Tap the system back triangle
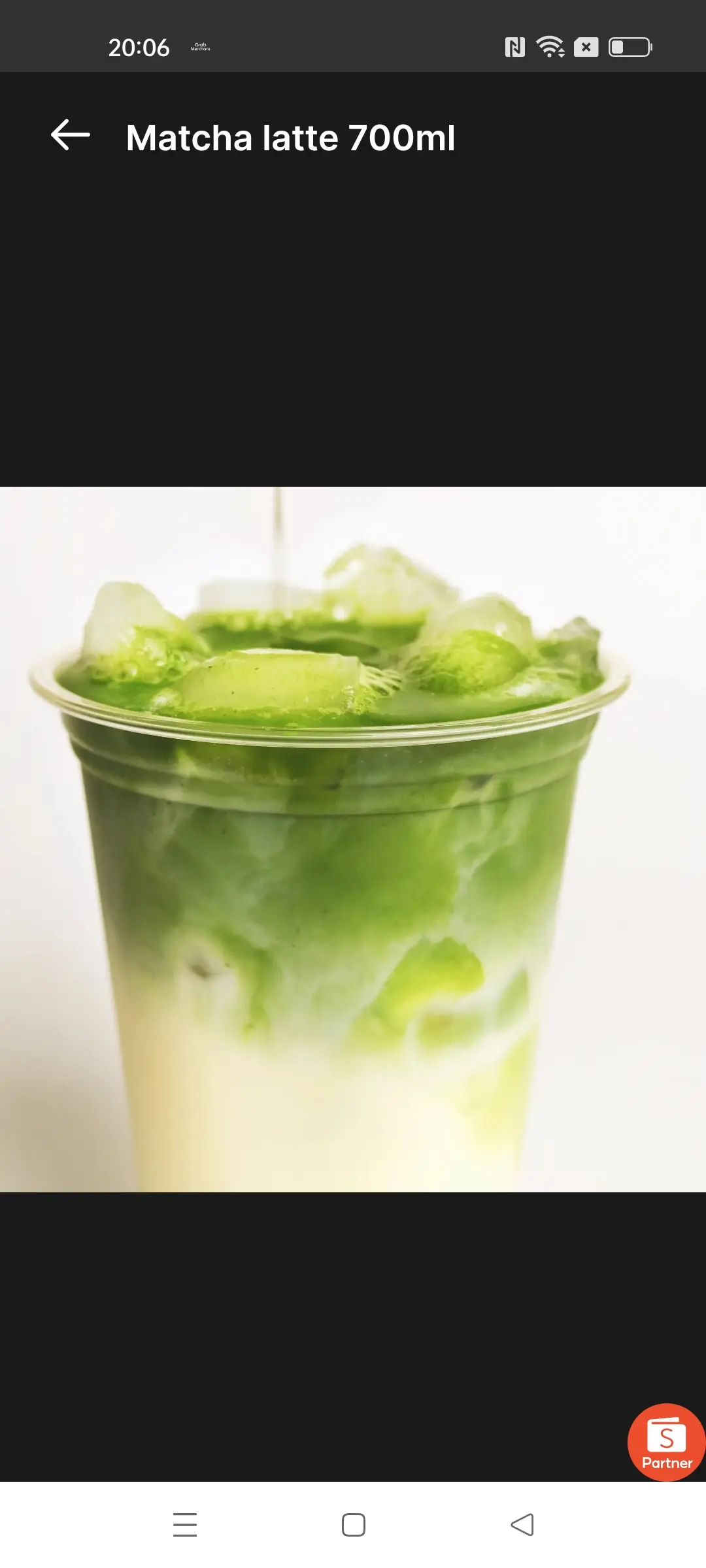706x1568 pixels. tap(522, 1525)
